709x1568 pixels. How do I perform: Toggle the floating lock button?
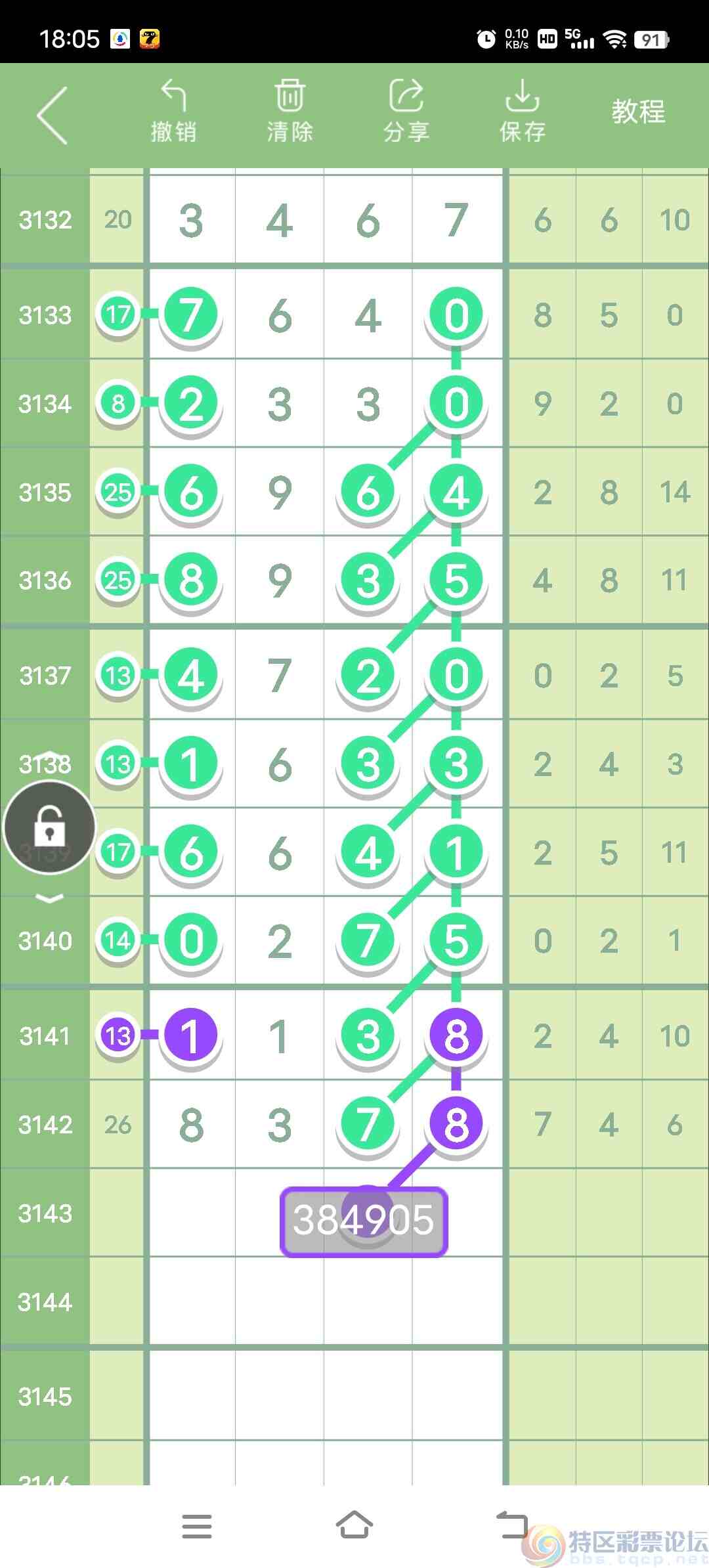click(49, 827)
